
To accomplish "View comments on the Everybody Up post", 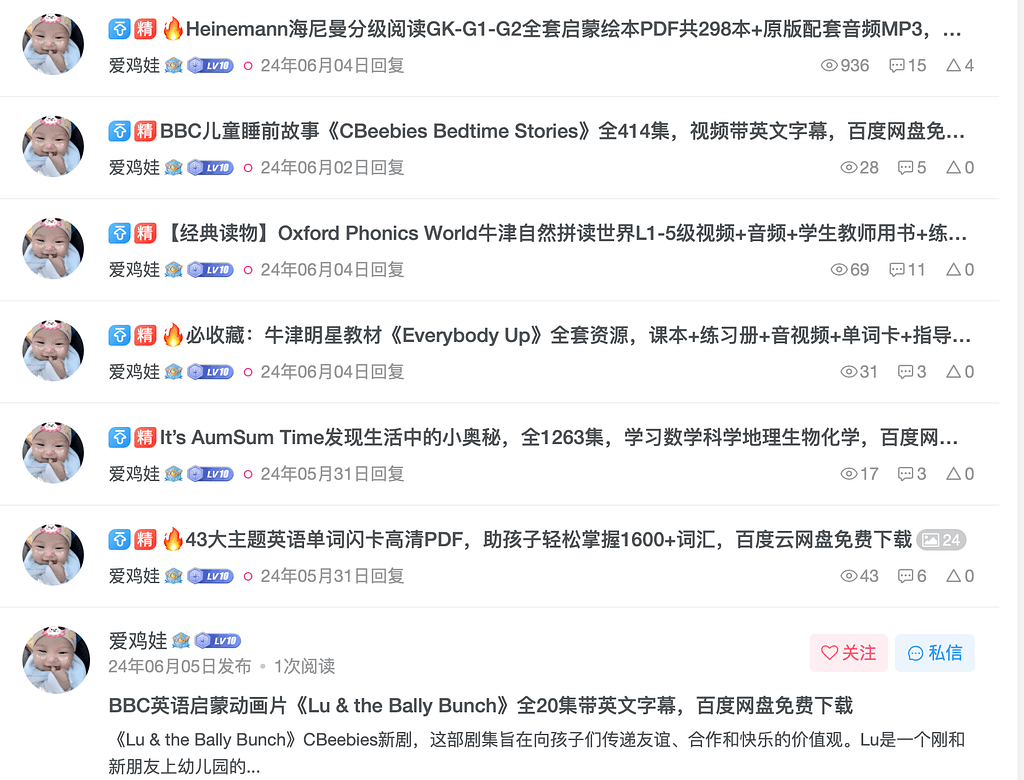I will point(911,371).
